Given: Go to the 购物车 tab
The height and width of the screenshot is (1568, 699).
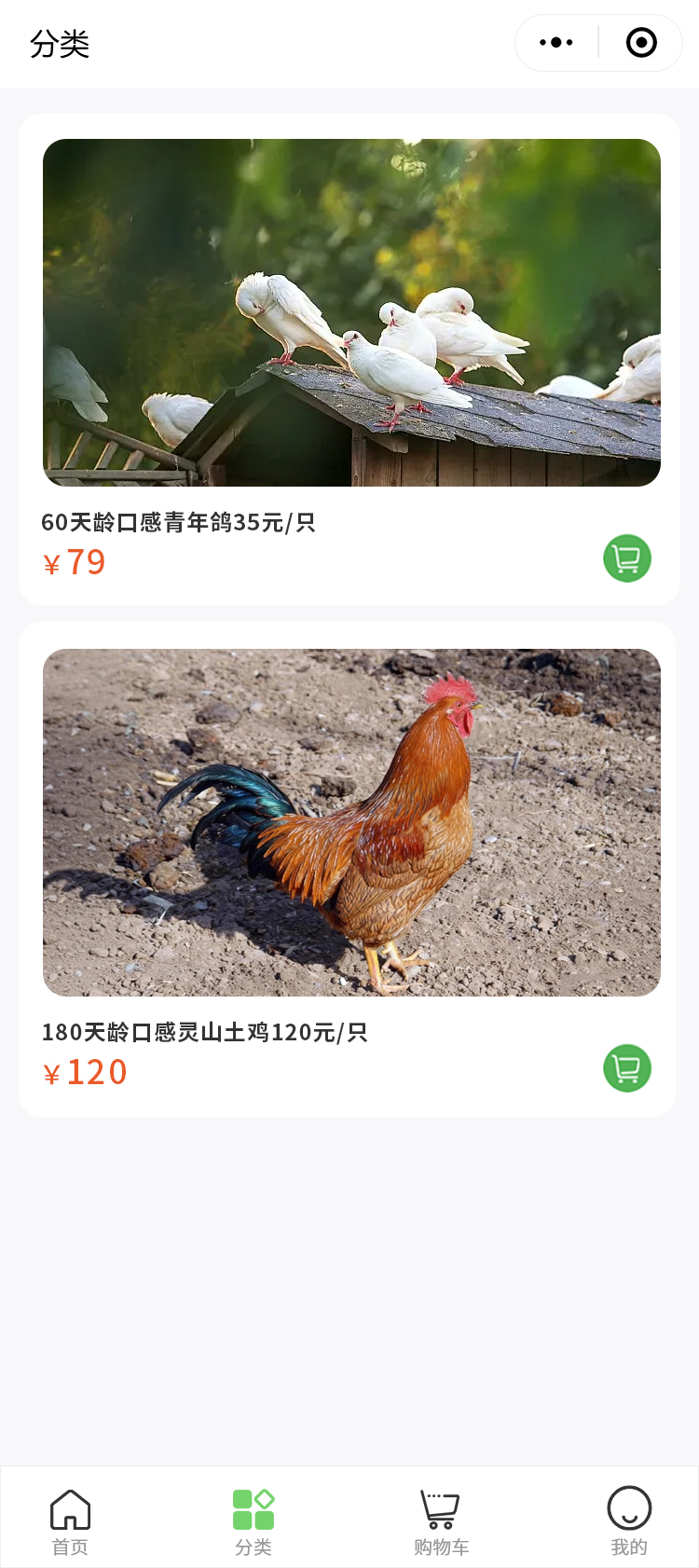Looking at the screenshot, I should point(441,1521).
